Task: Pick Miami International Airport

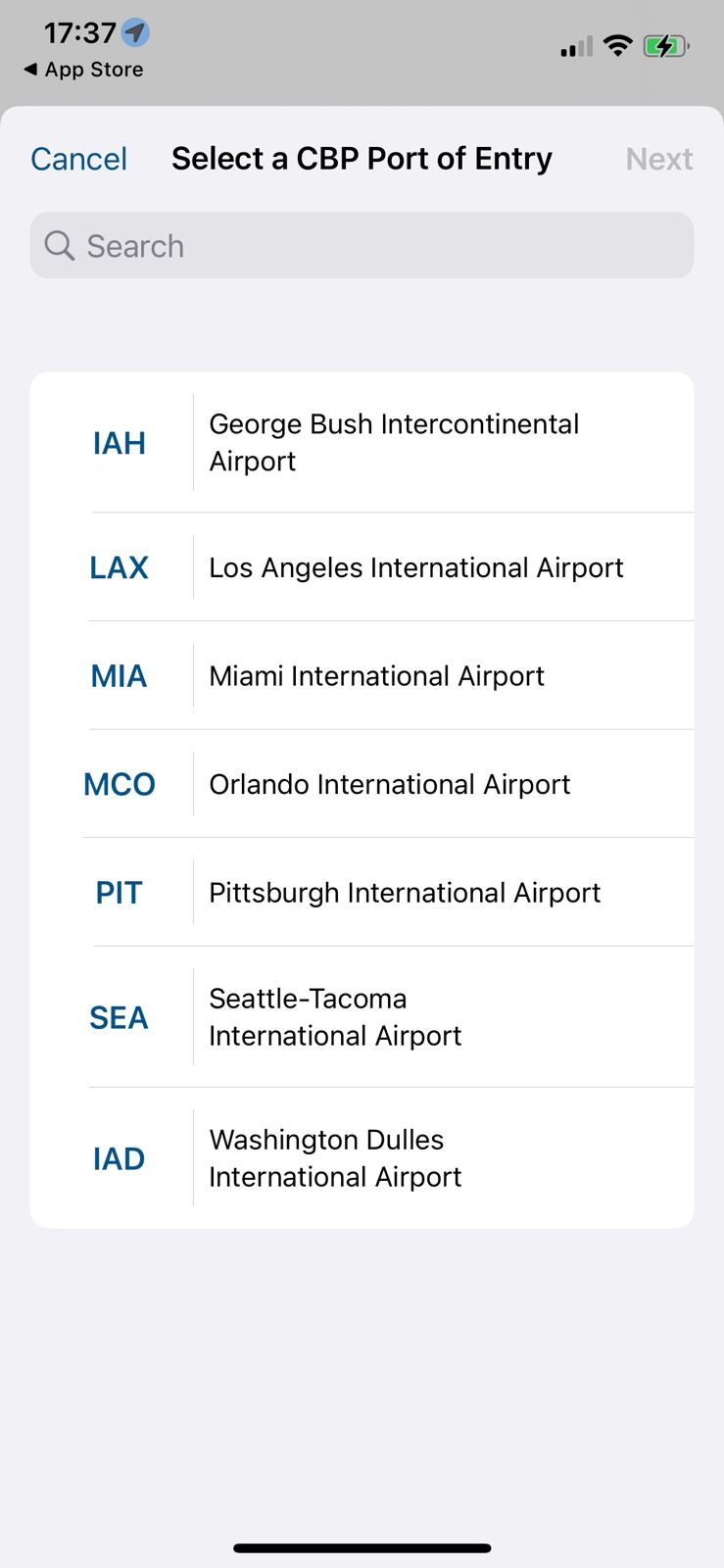Action: (x=362, y=675)
